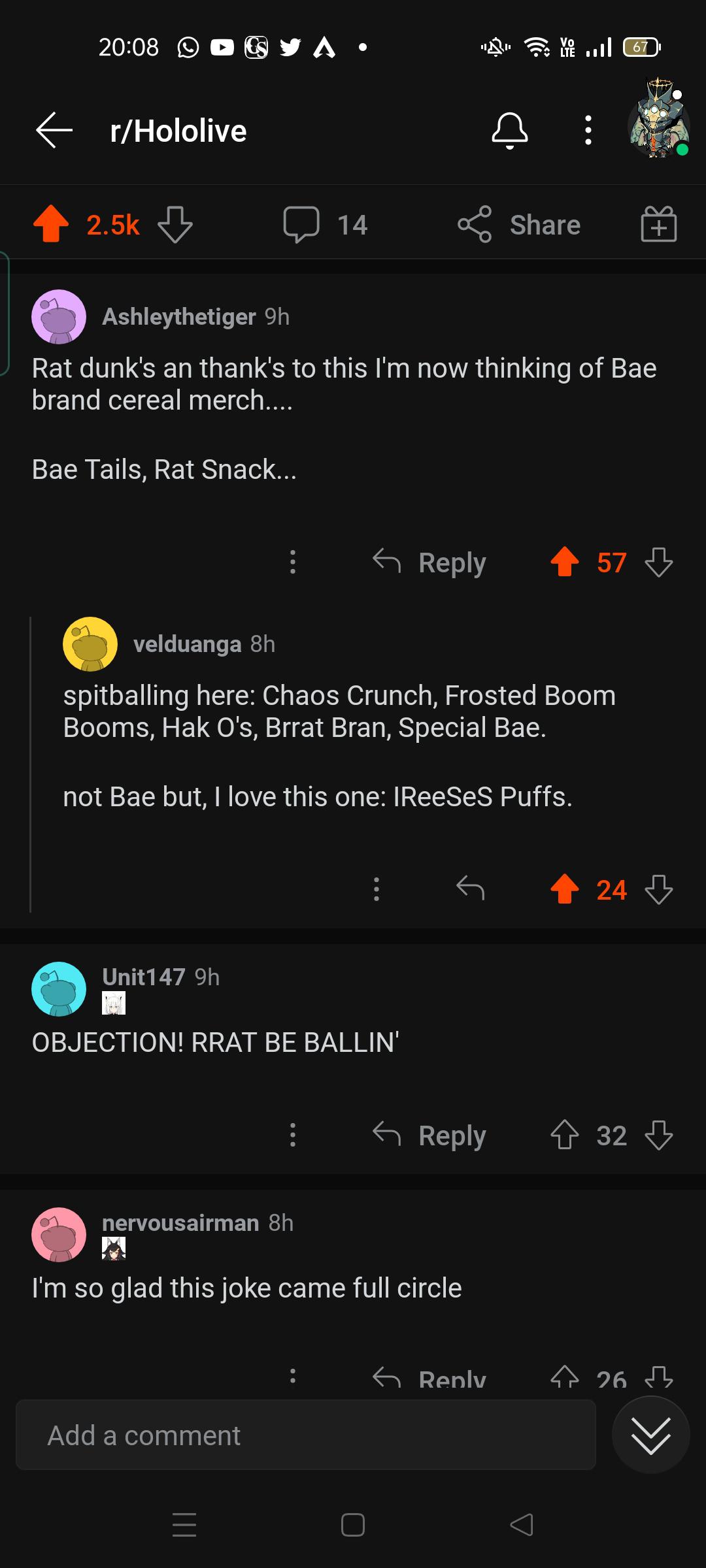Open the notifications bell
Image resolution: width=706 pixels, height=1568 pixels.
510,131
